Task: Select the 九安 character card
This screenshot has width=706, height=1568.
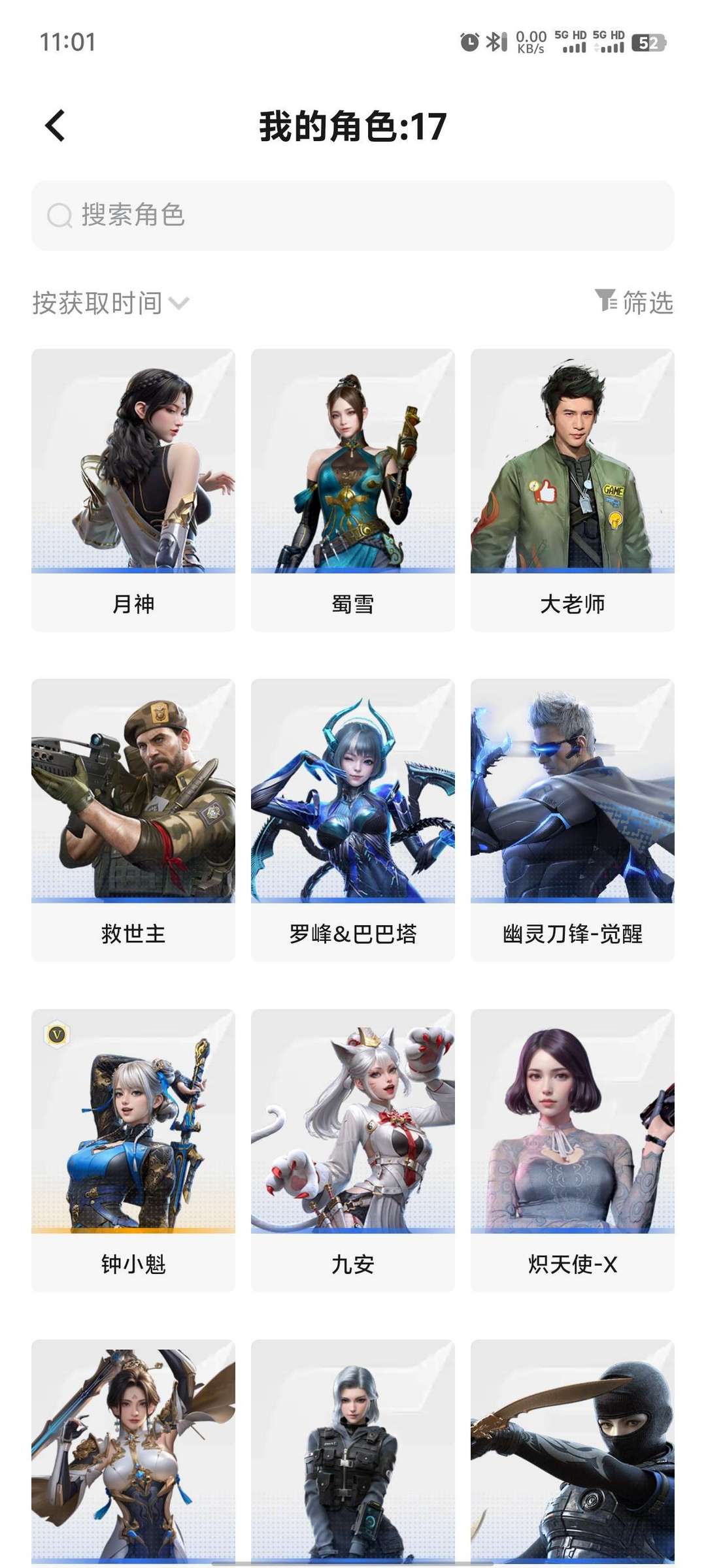Action: click(x=353, y=1150)
